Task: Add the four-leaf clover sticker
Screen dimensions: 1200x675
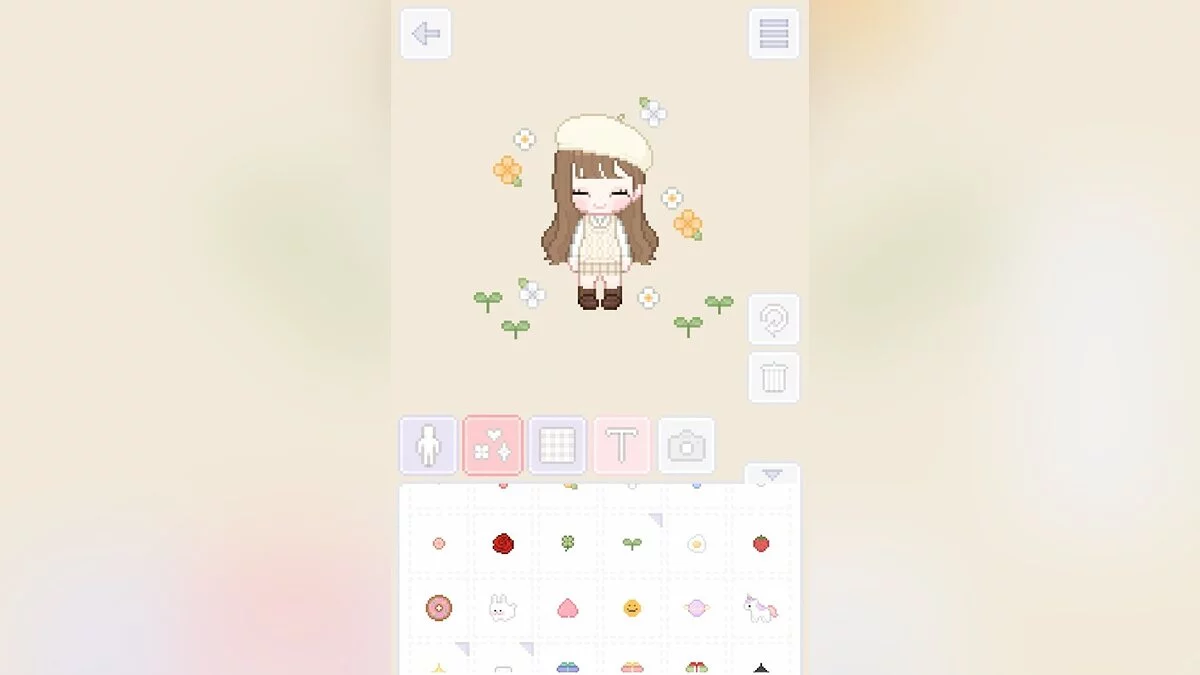Action: (567, 543)
